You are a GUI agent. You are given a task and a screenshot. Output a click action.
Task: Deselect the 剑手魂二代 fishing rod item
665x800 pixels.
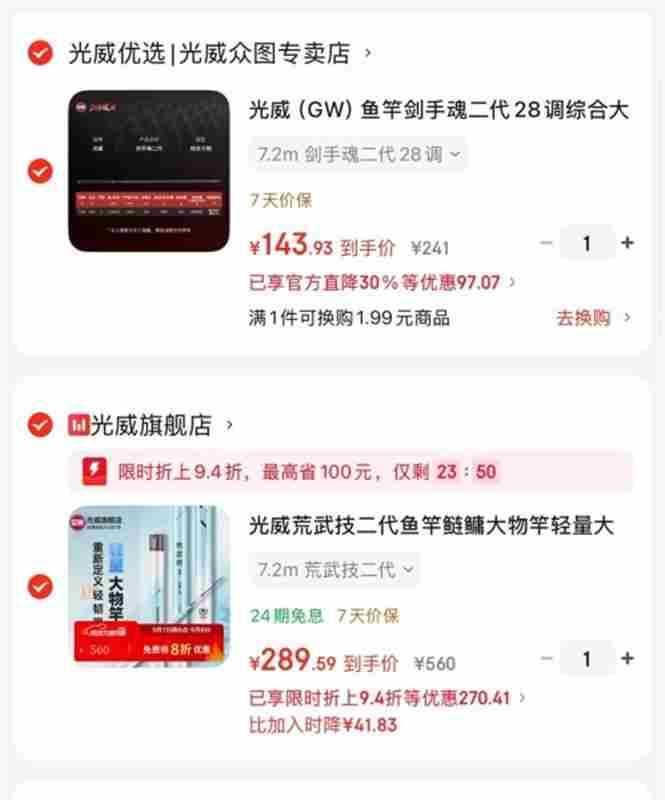(x=40, y=171)
